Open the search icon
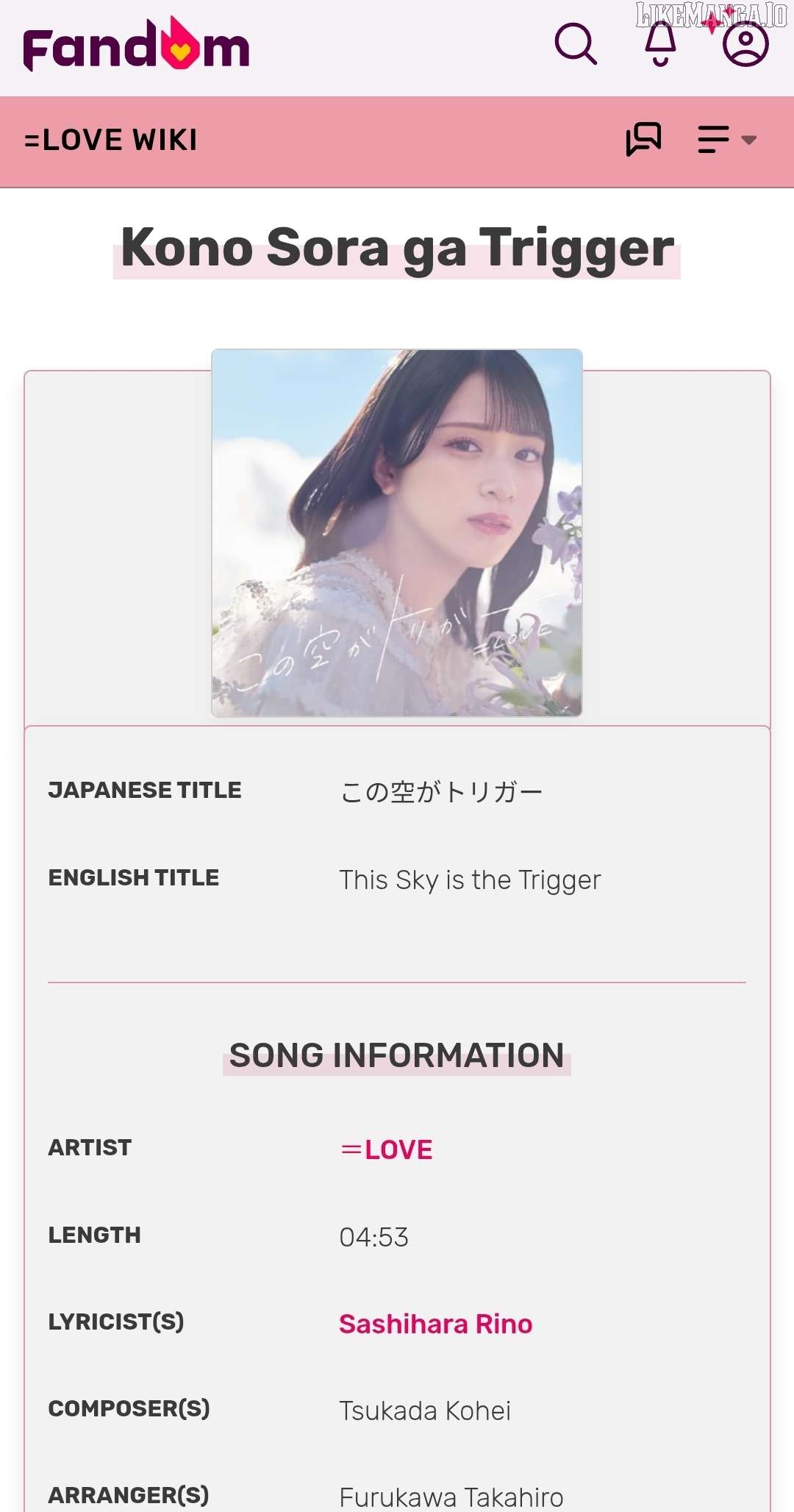Screen dimensions: 794x1512 (575, 44)
